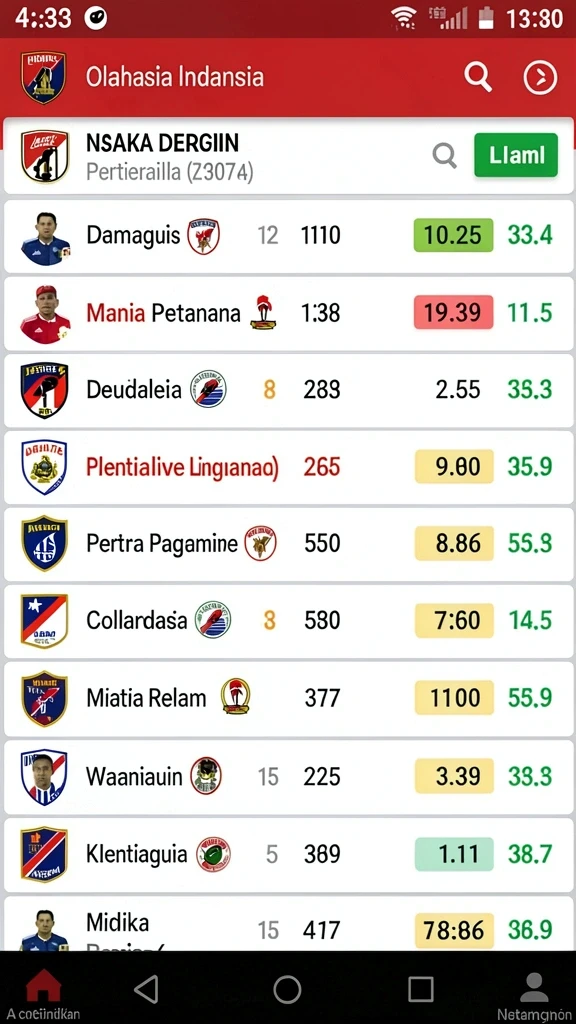Open the Waaniauin row
The width and height of the screenshot is (576, 1024).
click(289, 777)
